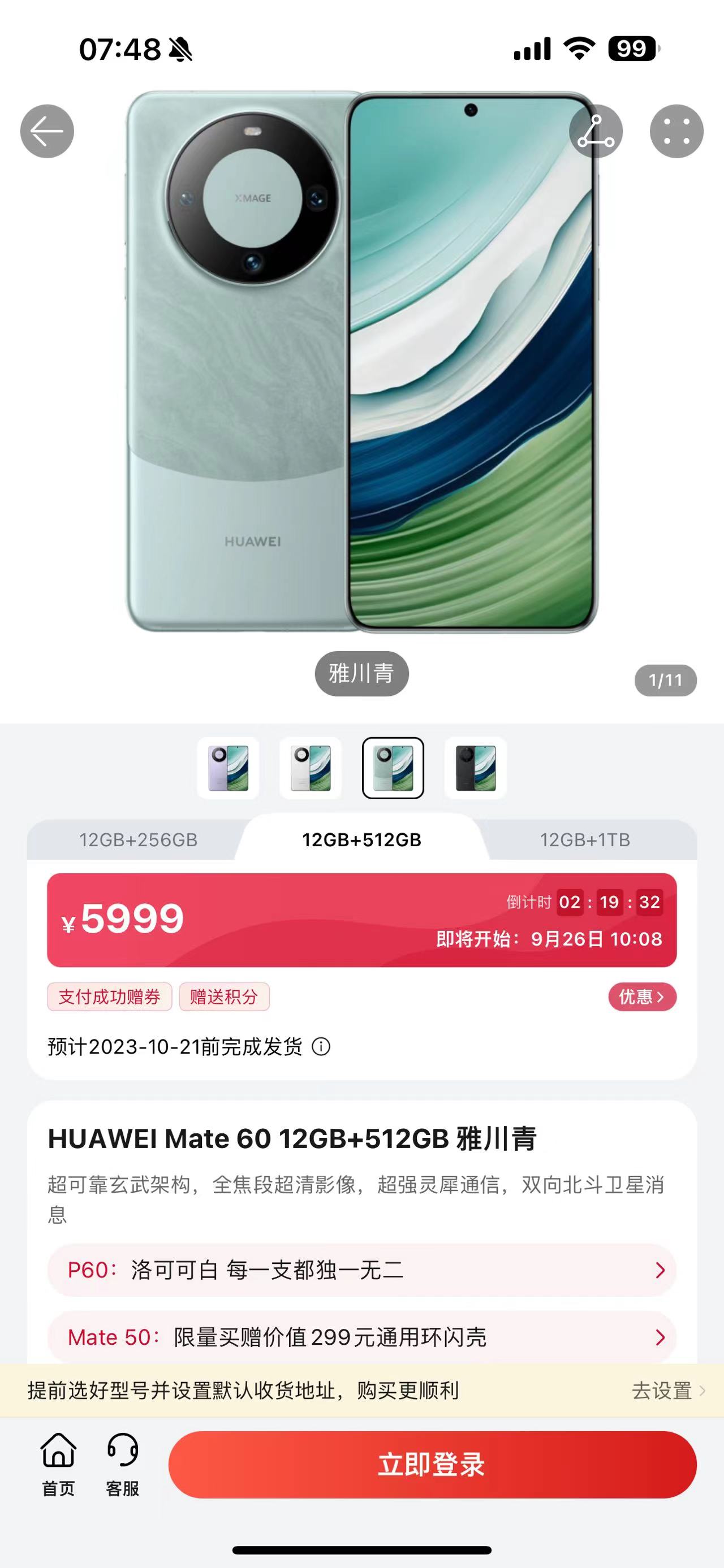This screenshot has width=724, height=1568.
Task: Select the purple color thumbnail
Action: [229, 768]
